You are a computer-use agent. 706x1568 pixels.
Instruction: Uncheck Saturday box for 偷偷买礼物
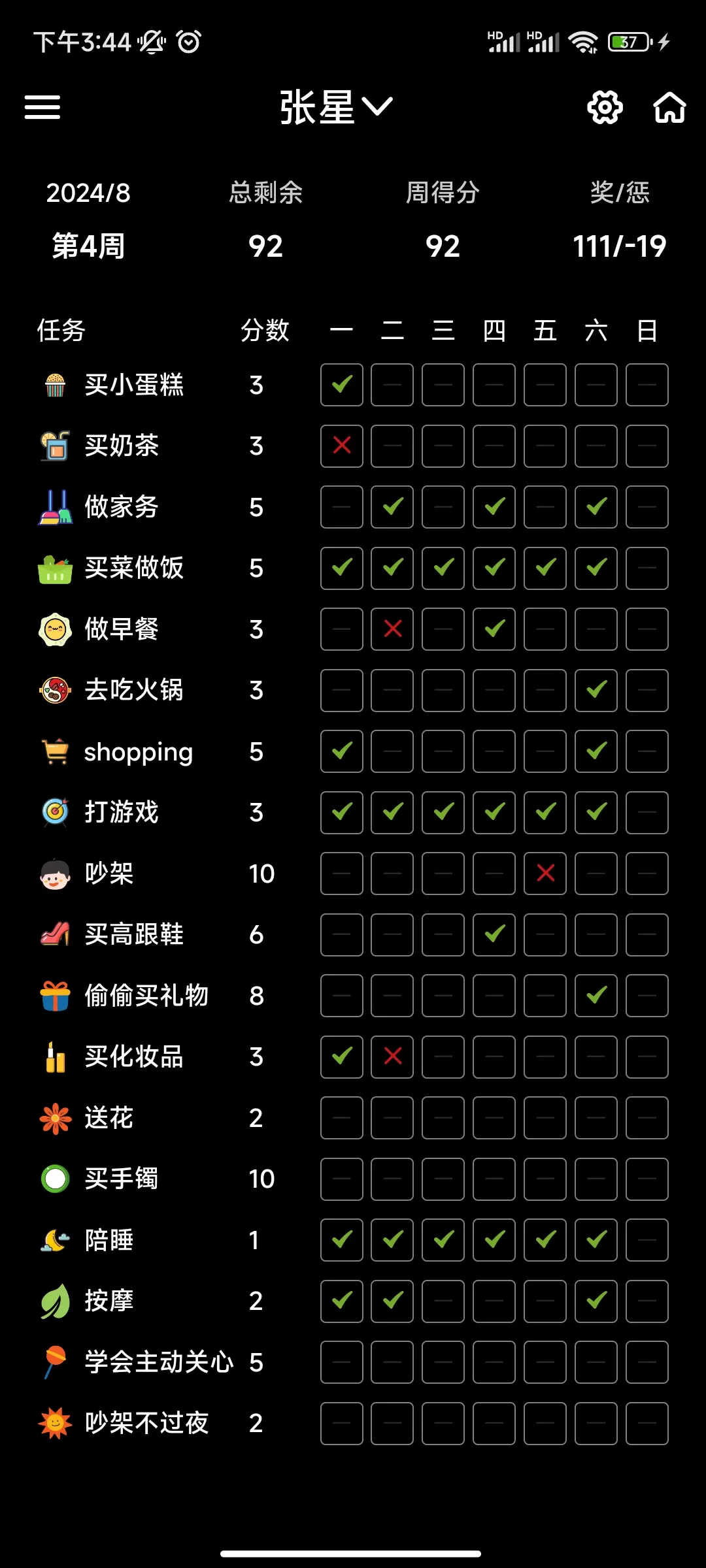tap(596, 996)
